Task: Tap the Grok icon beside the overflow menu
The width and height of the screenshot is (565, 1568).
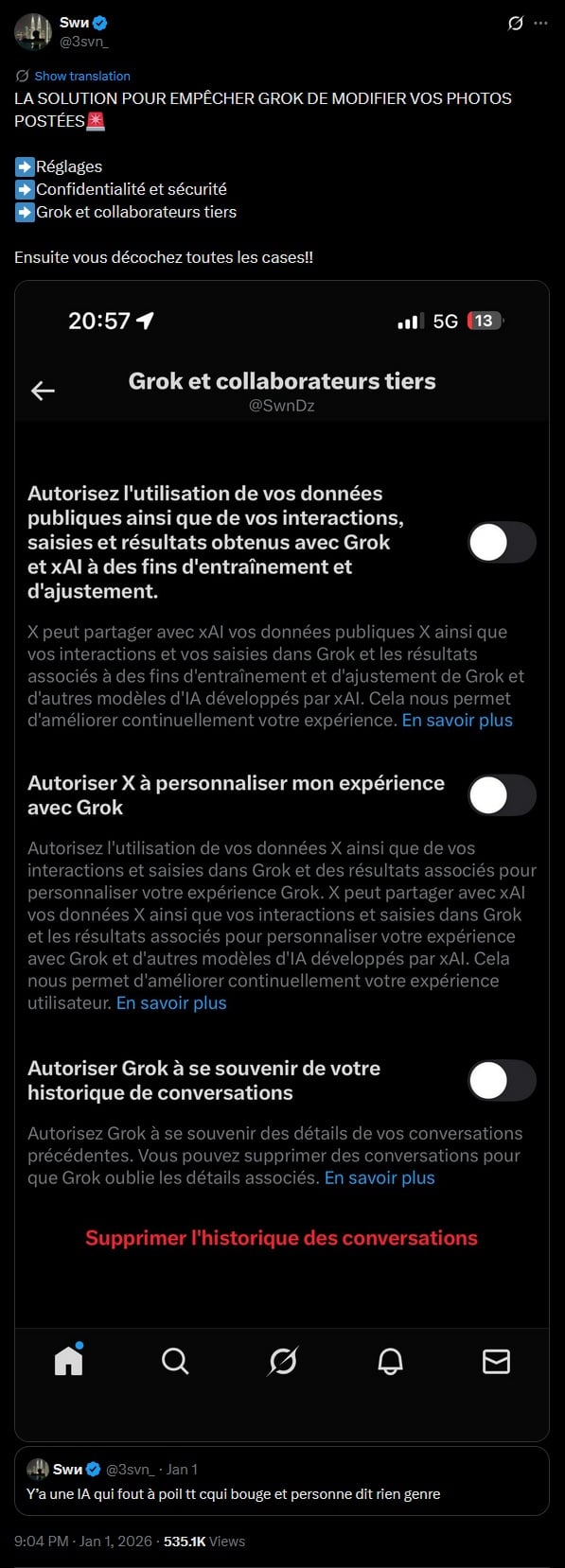Action: pos(516,24)
